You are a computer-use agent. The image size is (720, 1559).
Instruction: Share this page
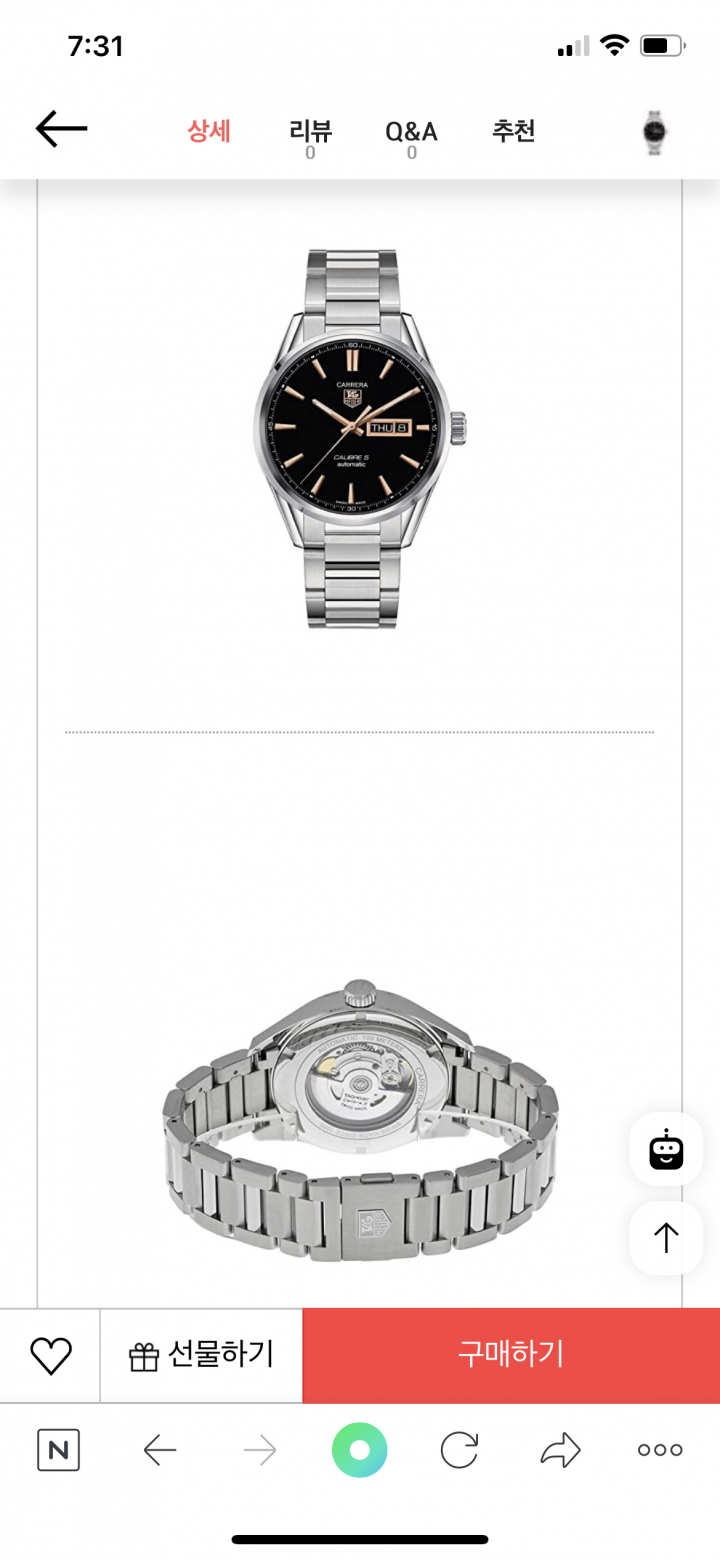pos(560,1450)
